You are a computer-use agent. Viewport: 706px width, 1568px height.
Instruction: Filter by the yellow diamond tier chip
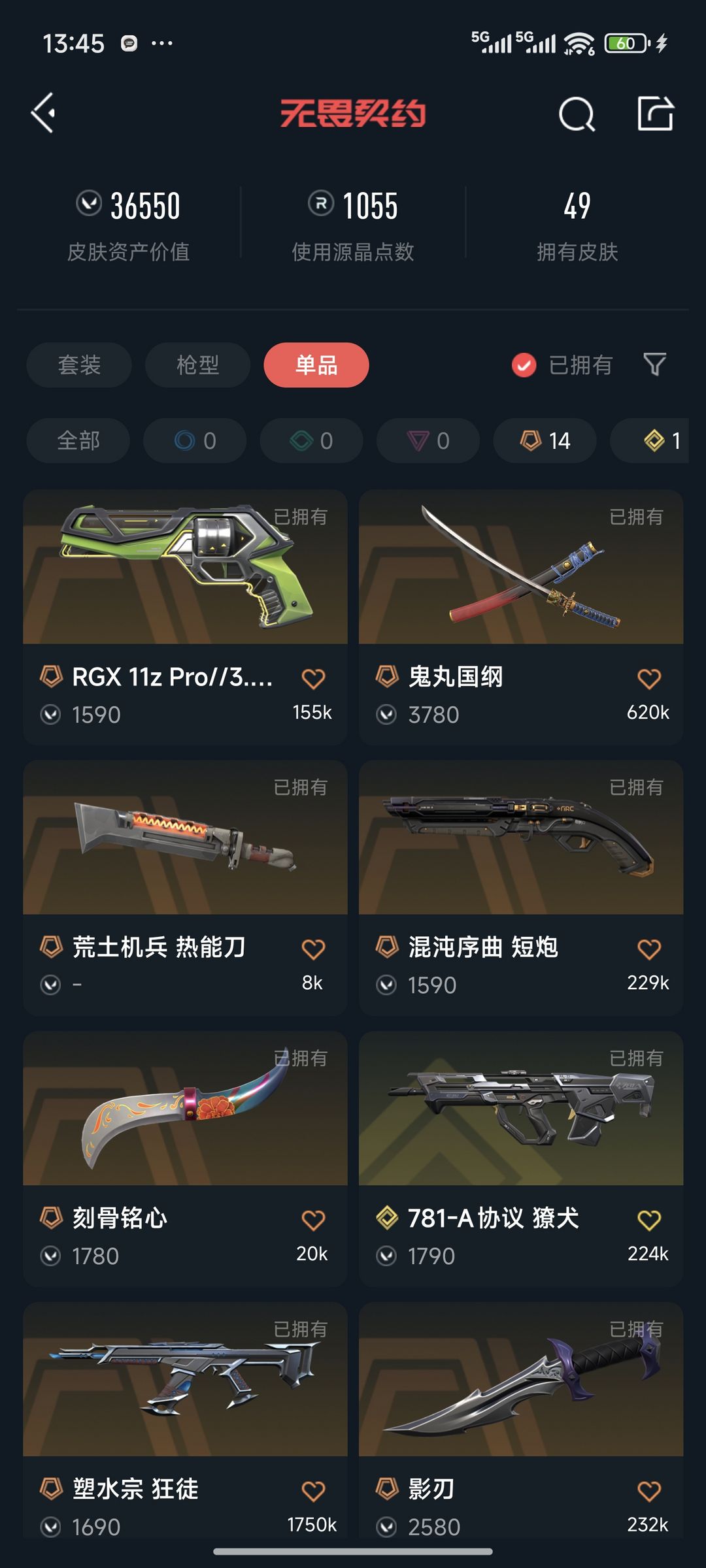pos(650,440)
